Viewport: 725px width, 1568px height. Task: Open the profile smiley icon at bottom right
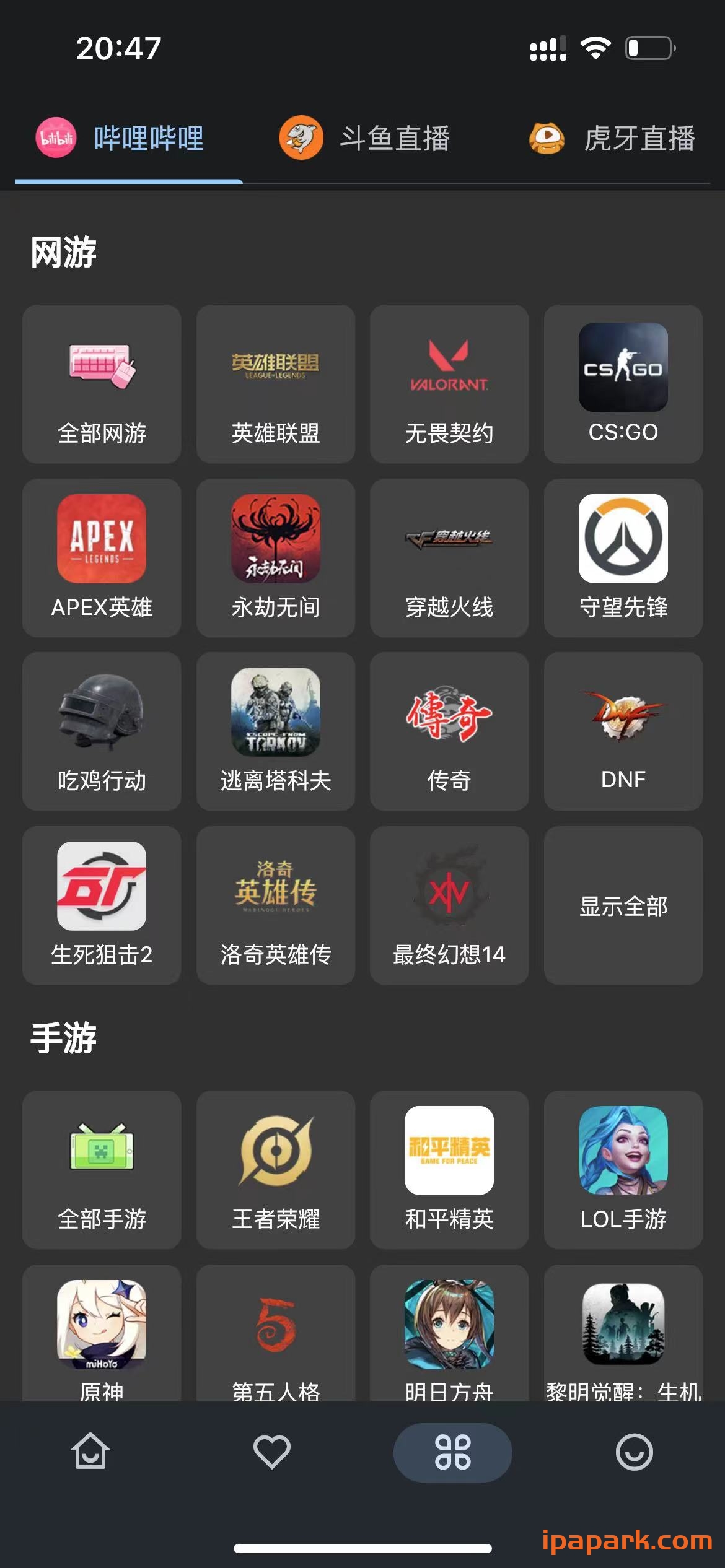click(x=634, y=1452)
